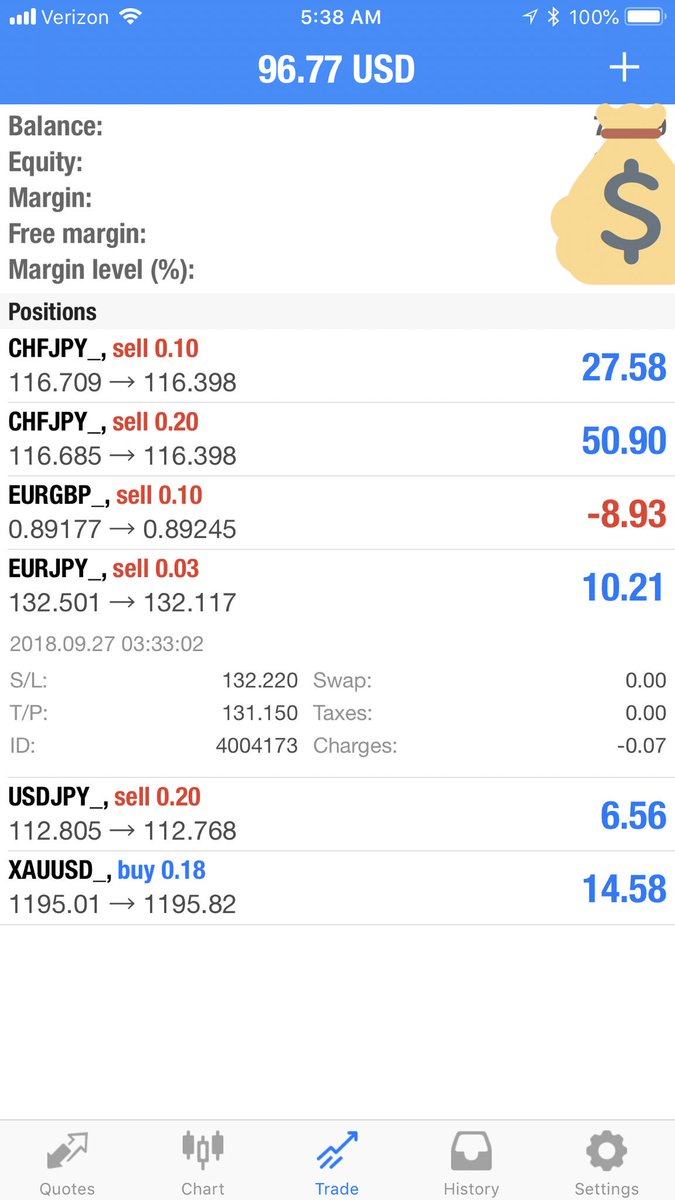Screen dimensions: 675x1200
Task: Select the Trade tab
Action: tap(337, 1162)
